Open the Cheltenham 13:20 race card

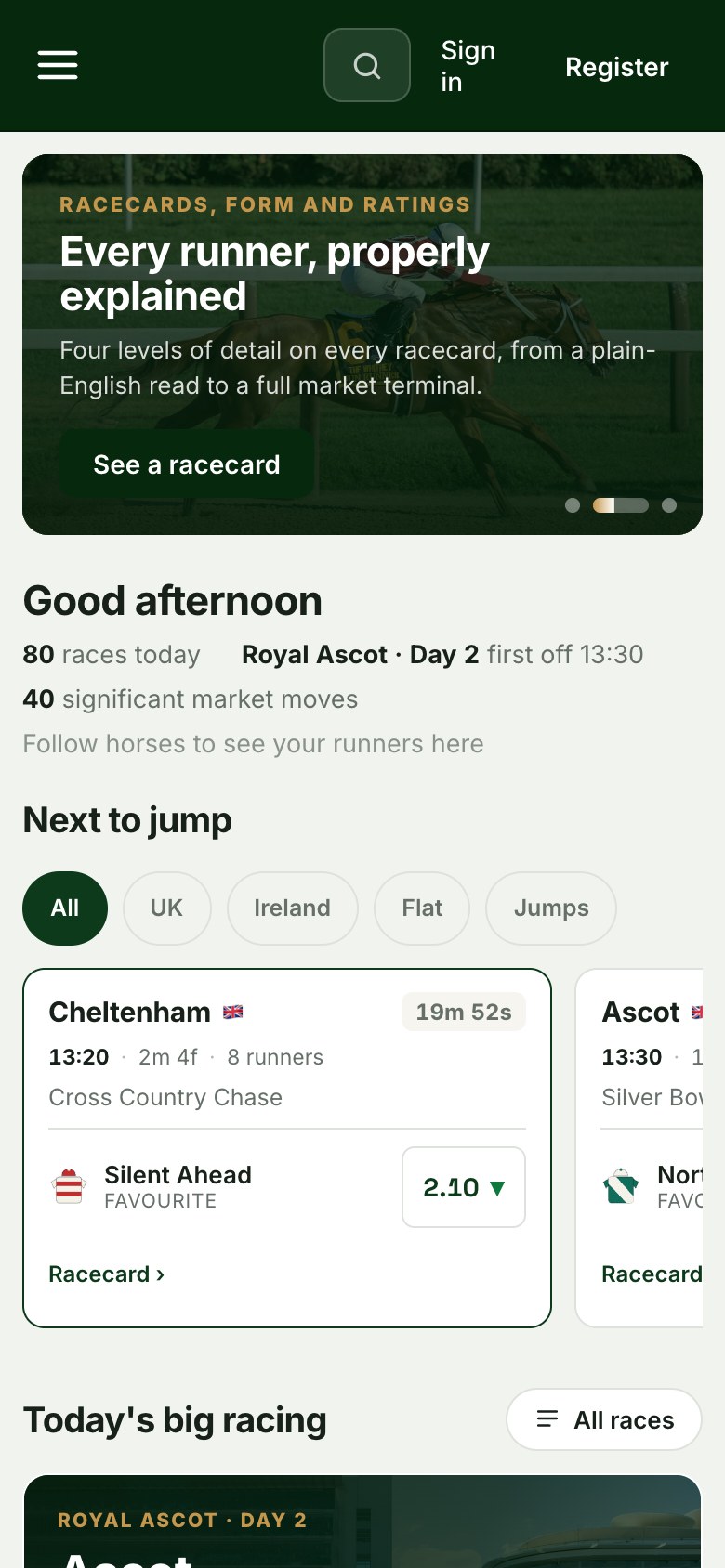pyautogui.click(x=287, y=1148)
